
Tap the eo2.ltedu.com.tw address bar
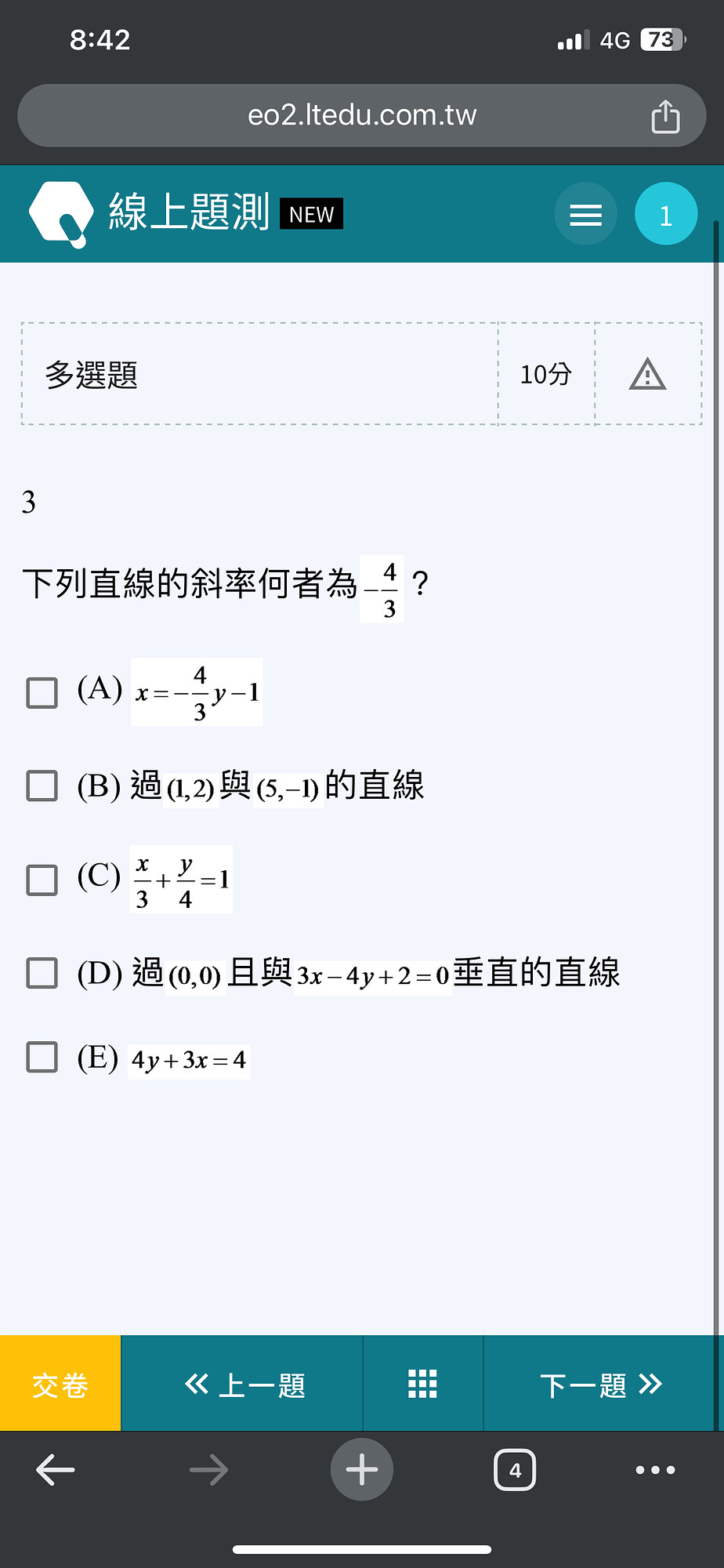point(362,115)
